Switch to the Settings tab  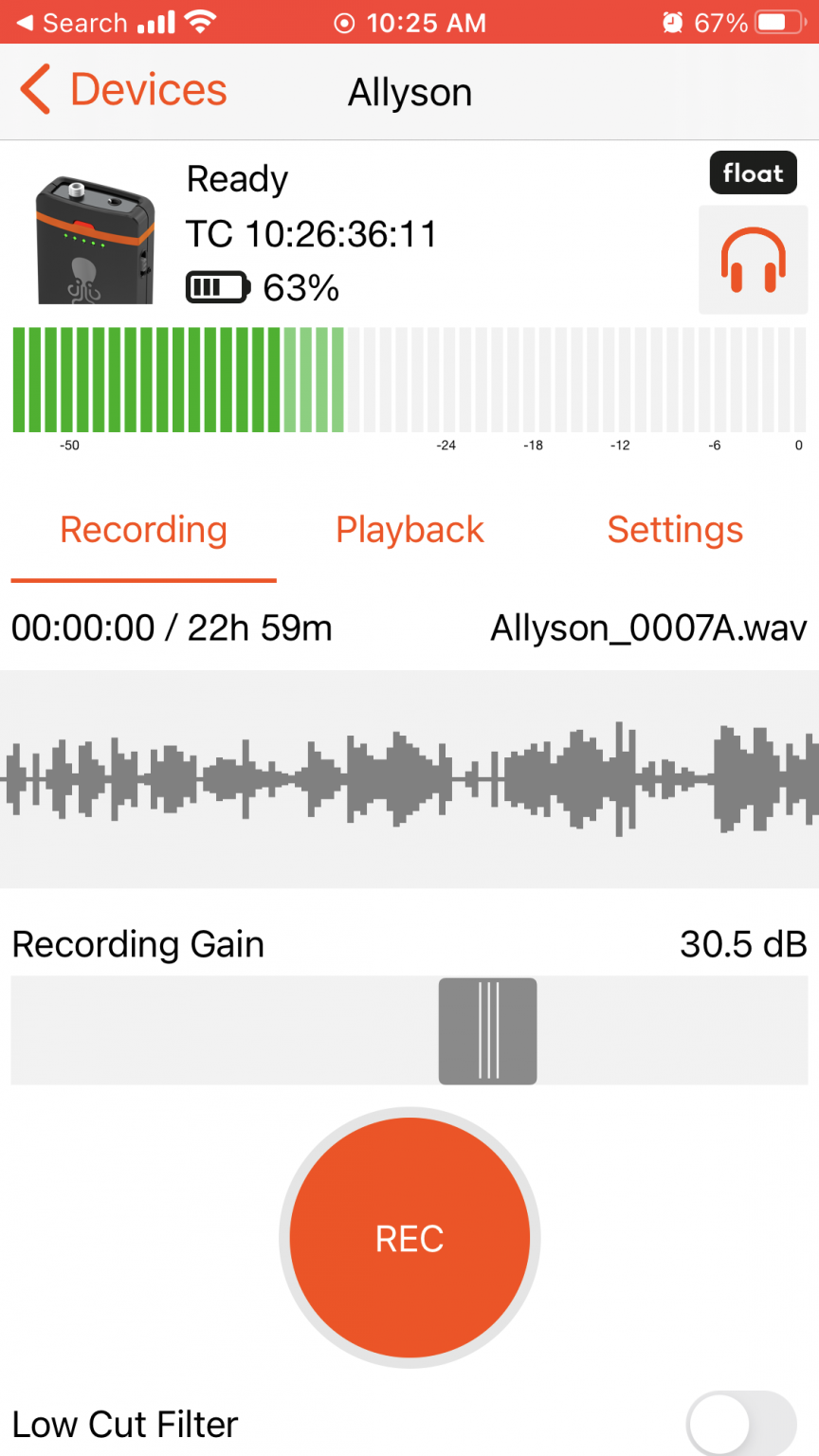pos(675,530)
